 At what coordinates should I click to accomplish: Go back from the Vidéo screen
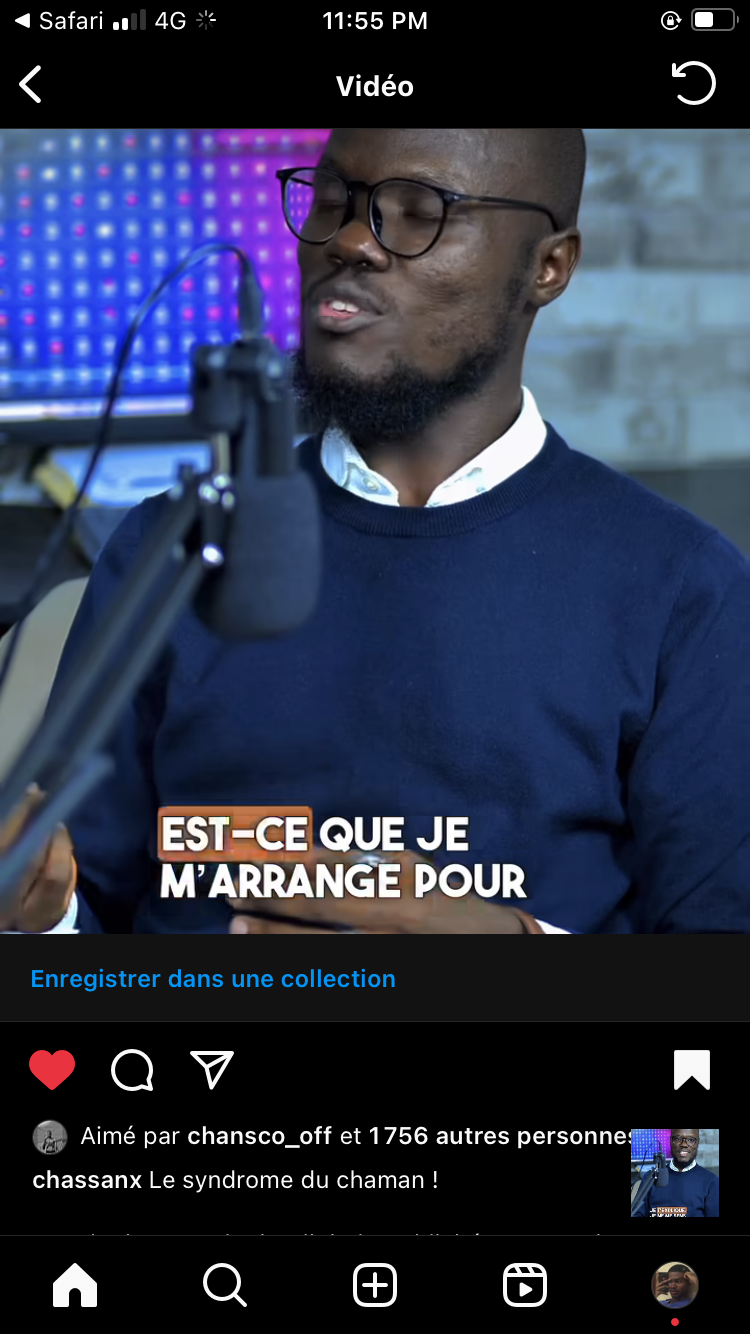coord(31,85)
